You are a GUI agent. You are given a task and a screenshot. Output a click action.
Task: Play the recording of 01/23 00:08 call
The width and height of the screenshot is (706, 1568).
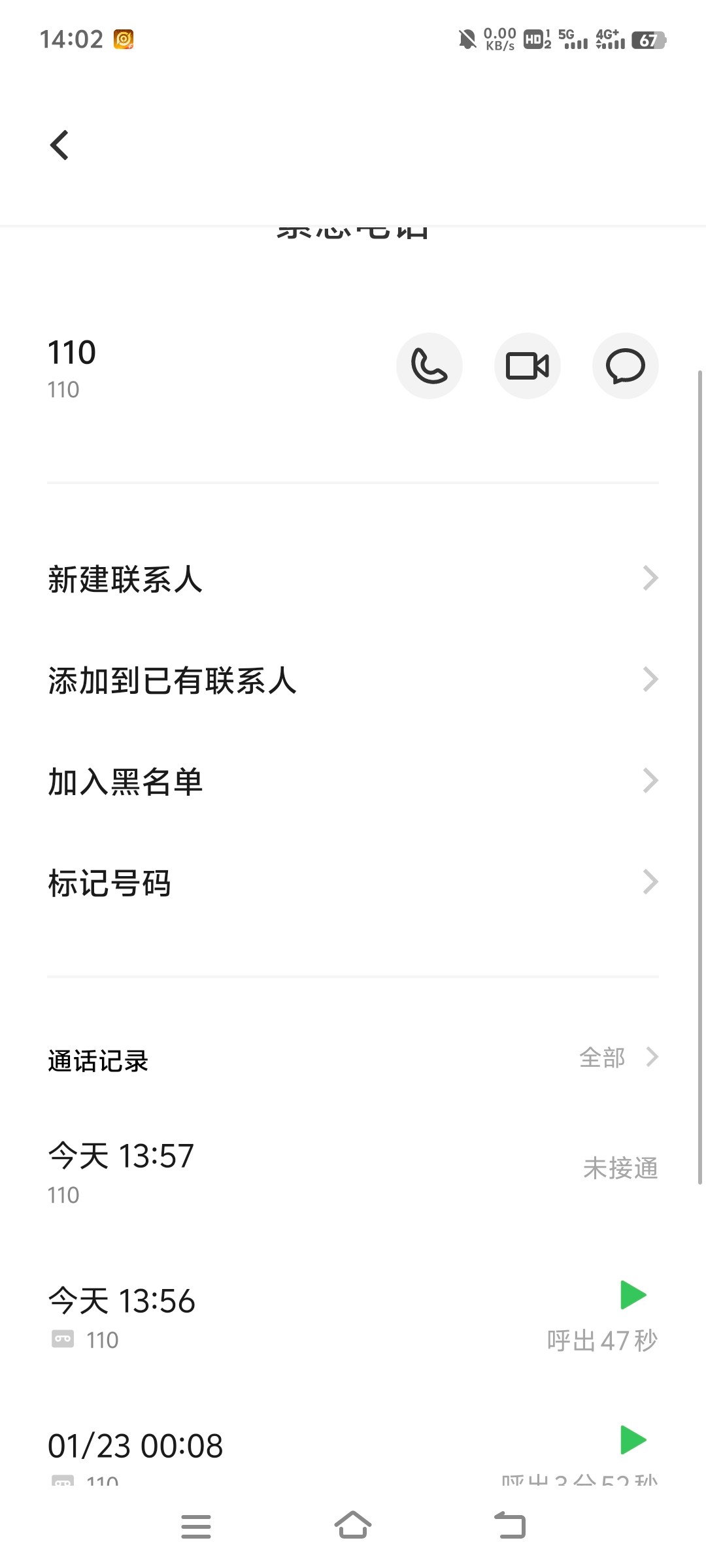(633, 1440)
